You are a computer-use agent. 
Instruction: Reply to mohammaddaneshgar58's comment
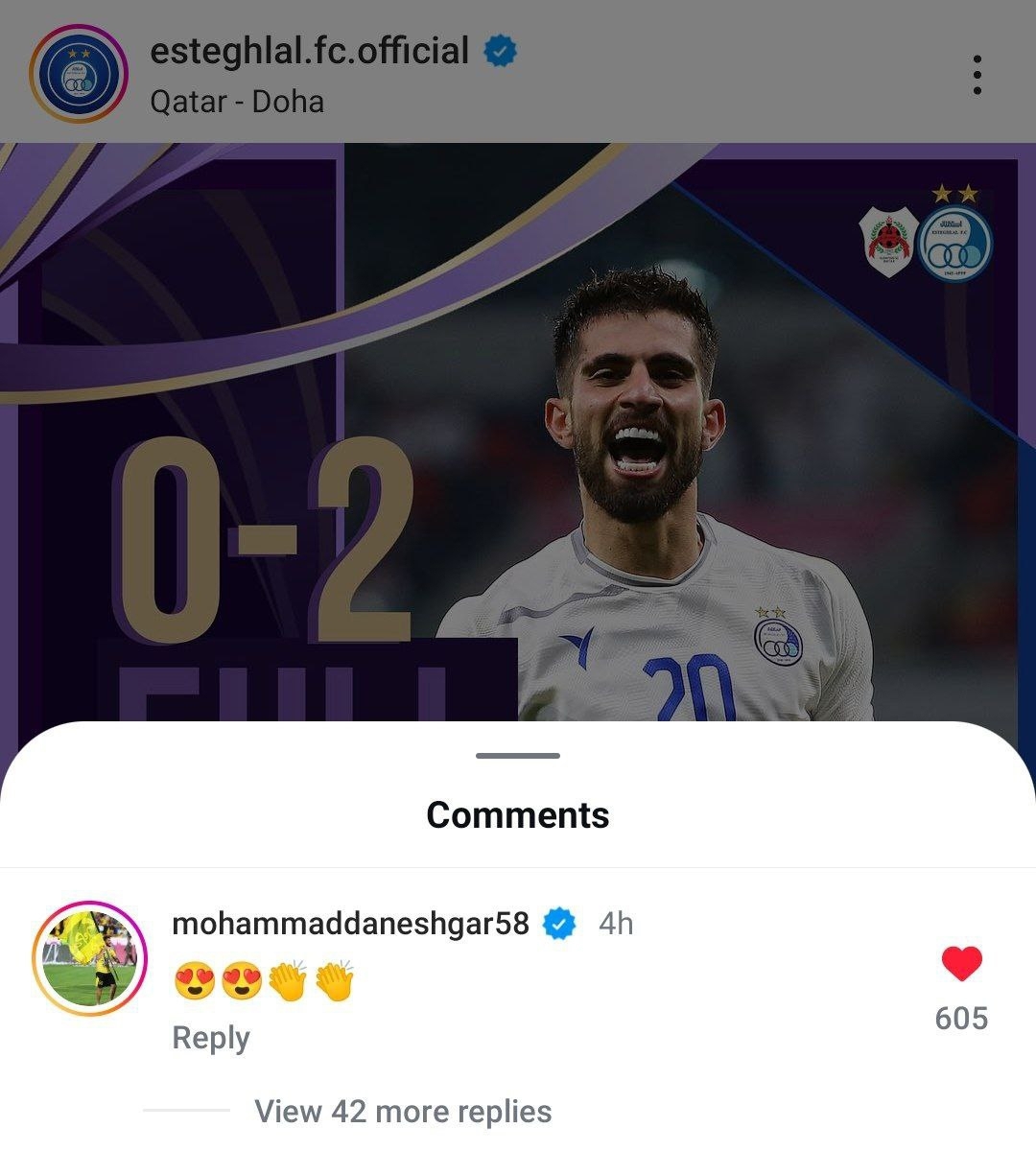click(211, 1038)
